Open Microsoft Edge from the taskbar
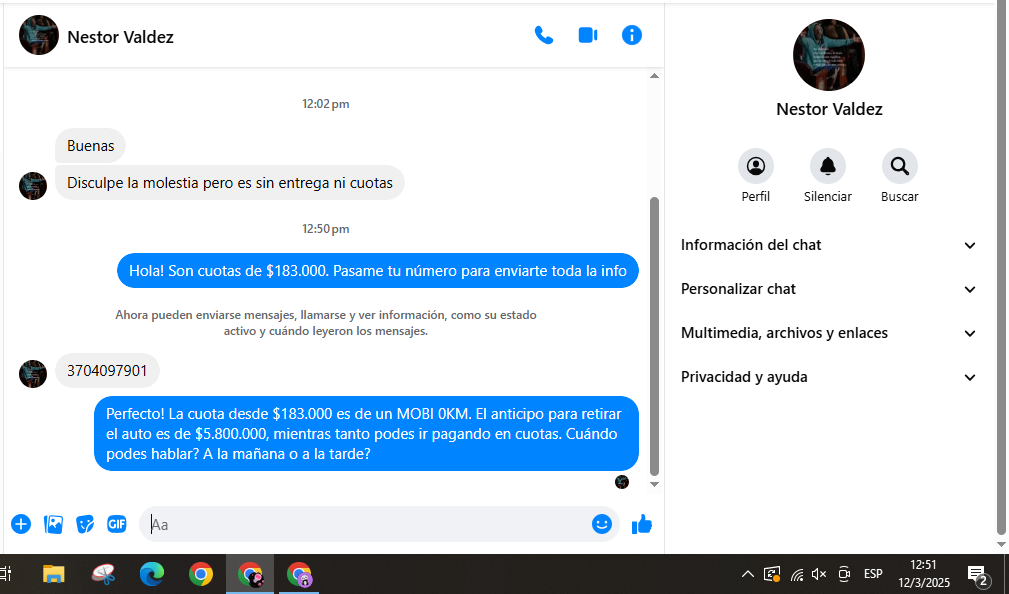 (x=152, y=574)
